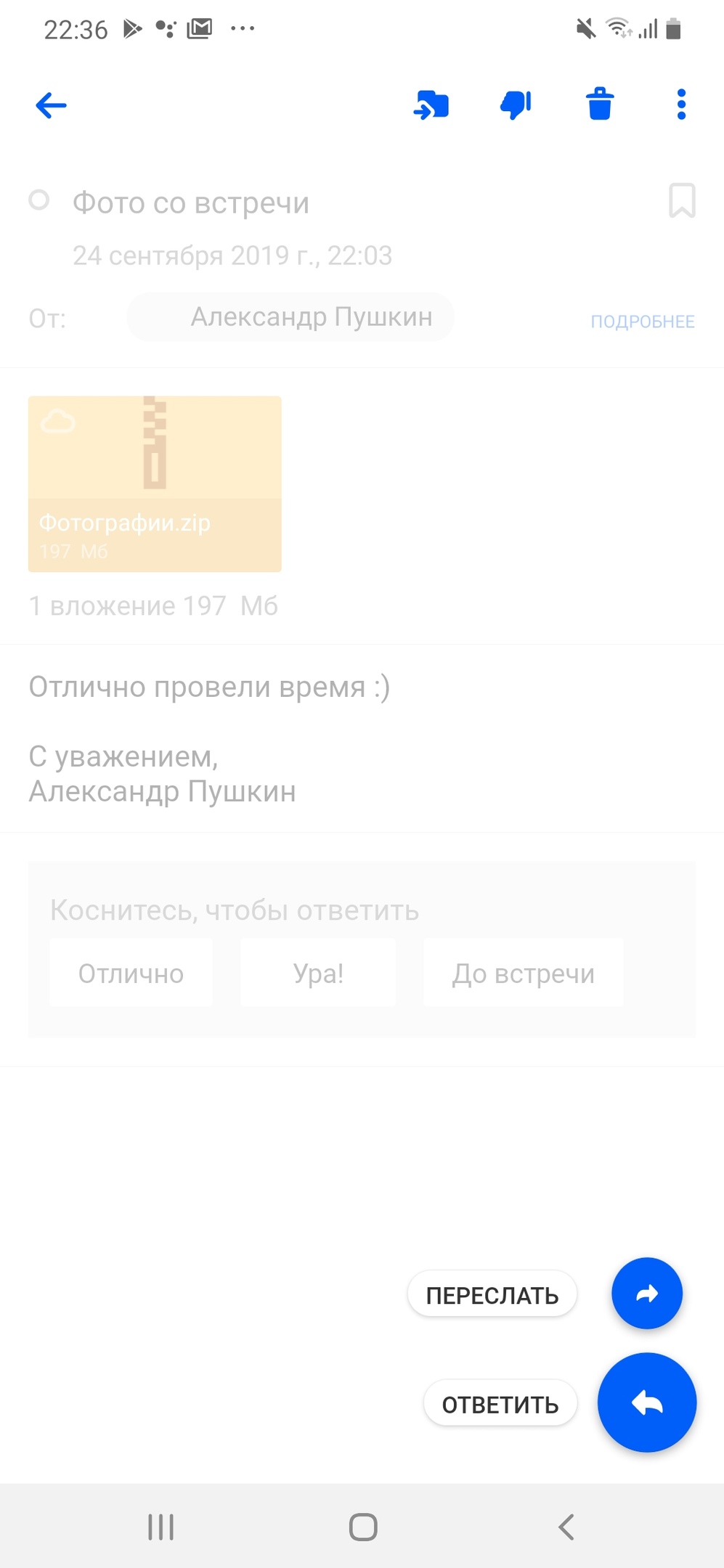This screenshot has width=724, height=1568.
Task: Choose the quick reply Отлично
Action: click(x=131, y=973)
